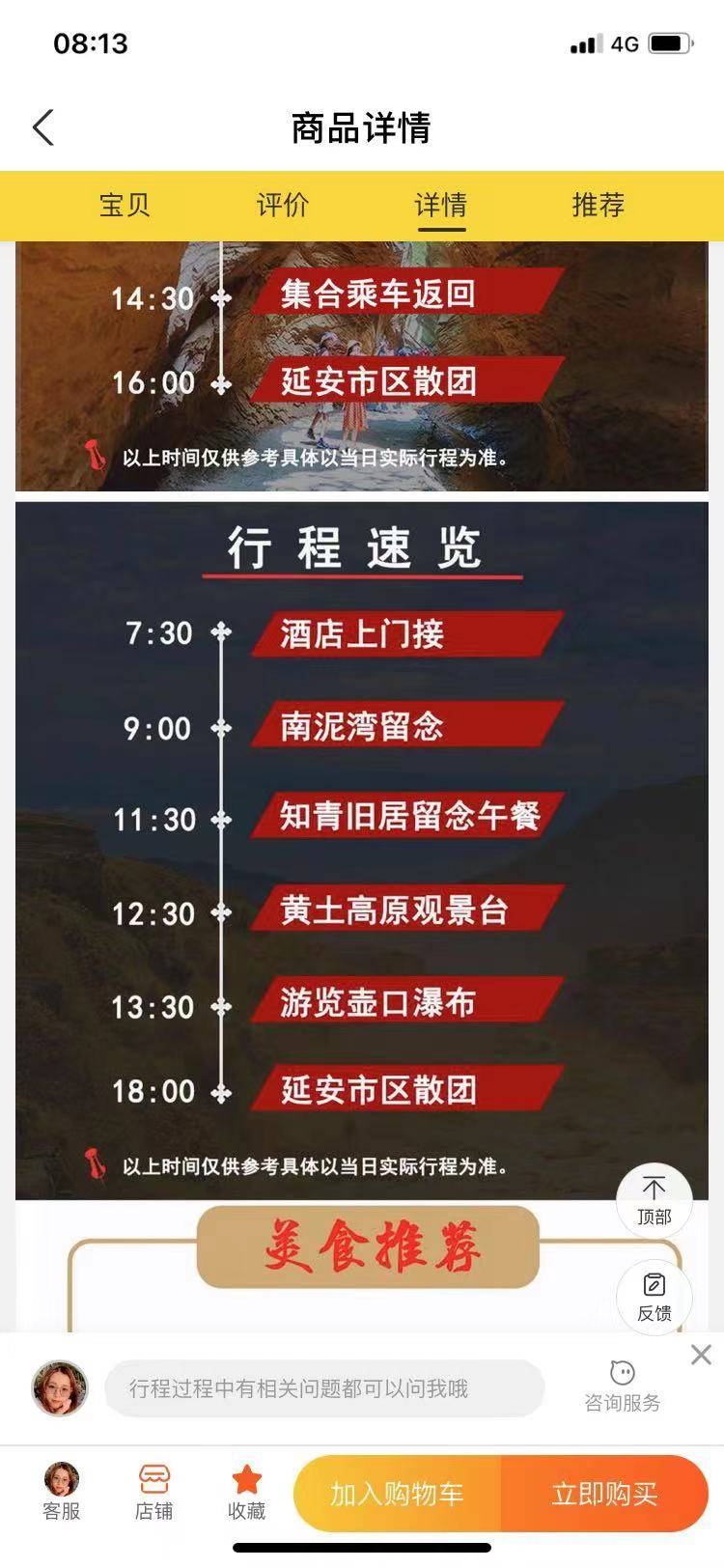Tap the 商品详情 page title
Viewport: 724px width, 1568px height.
(x=362, y=126)
